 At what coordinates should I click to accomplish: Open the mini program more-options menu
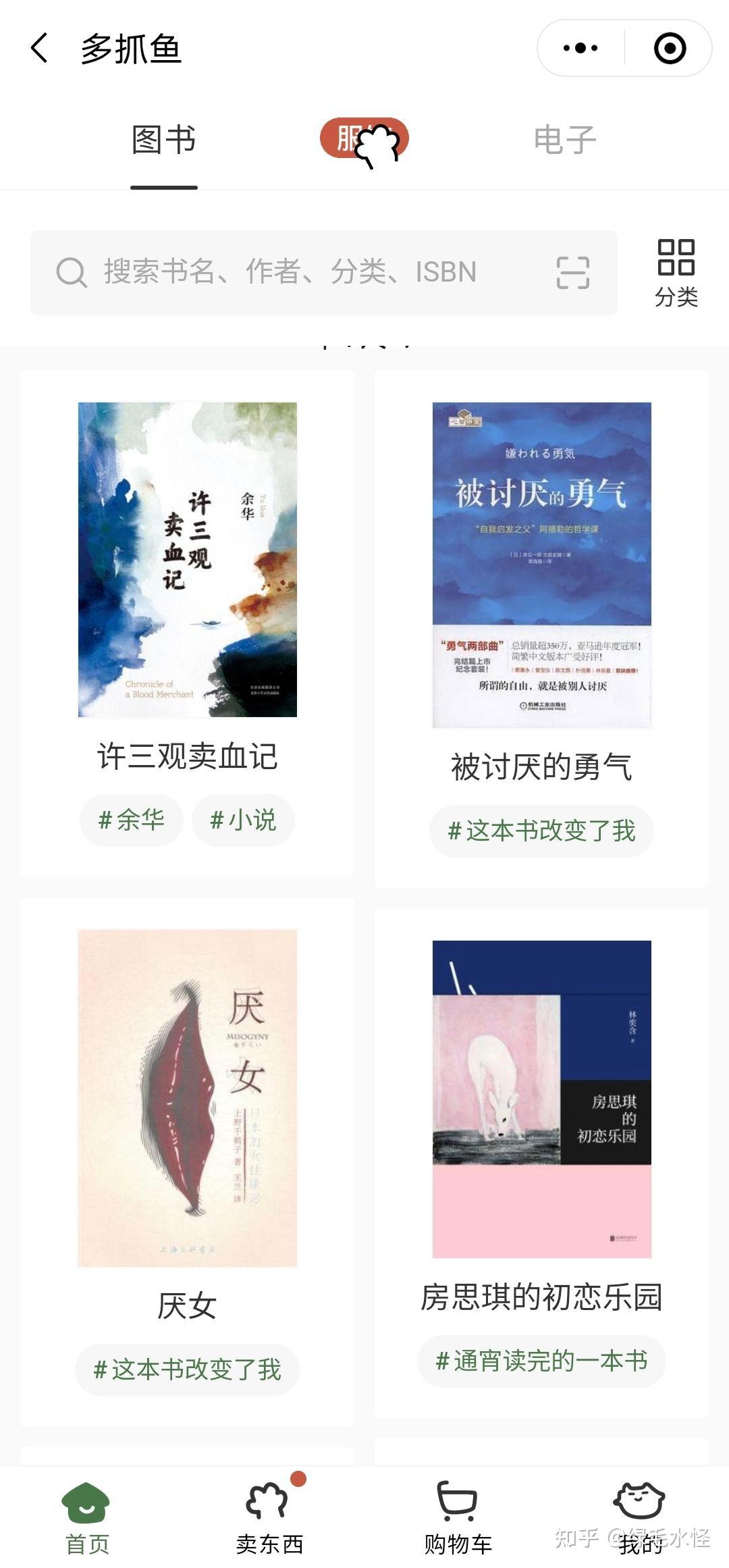(580, 49)
